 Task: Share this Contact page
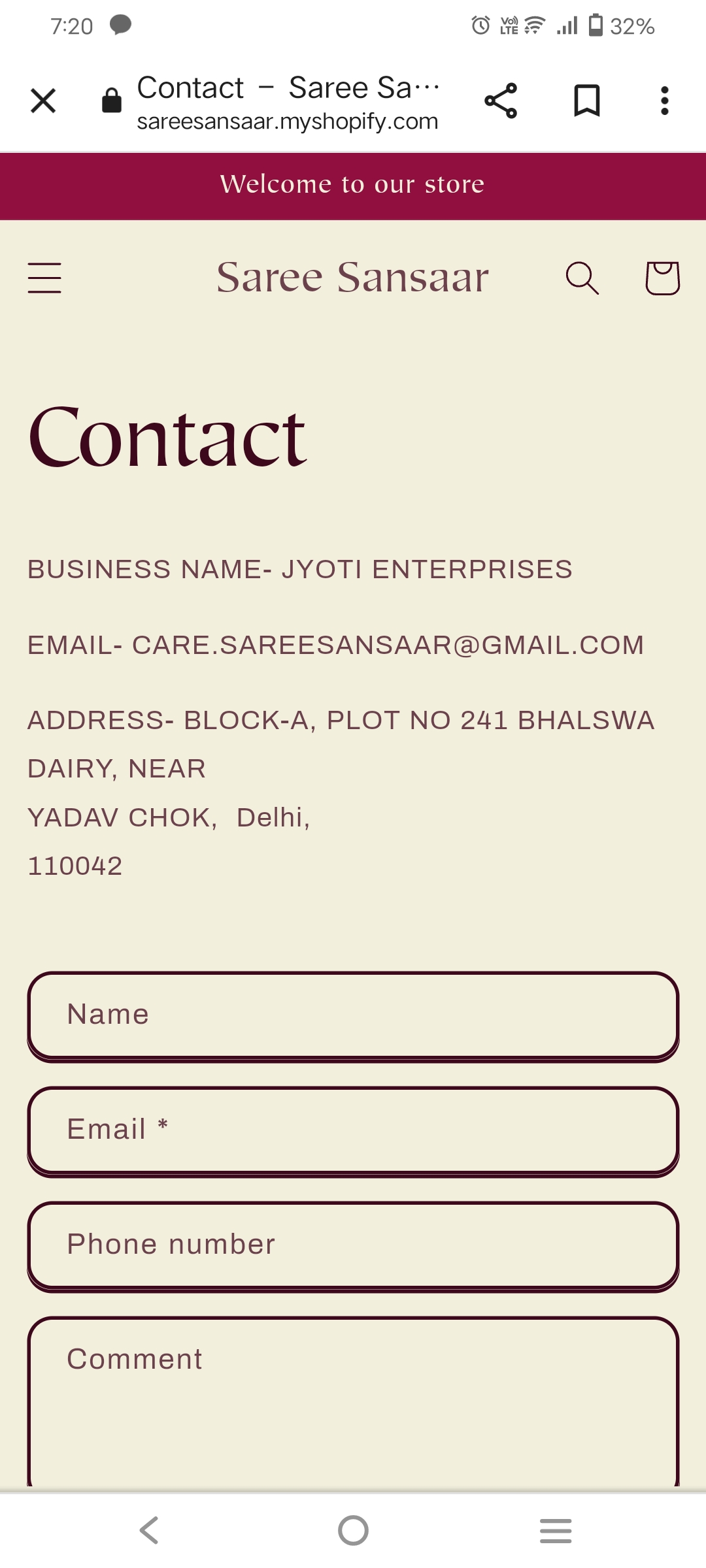coord(501,101)
